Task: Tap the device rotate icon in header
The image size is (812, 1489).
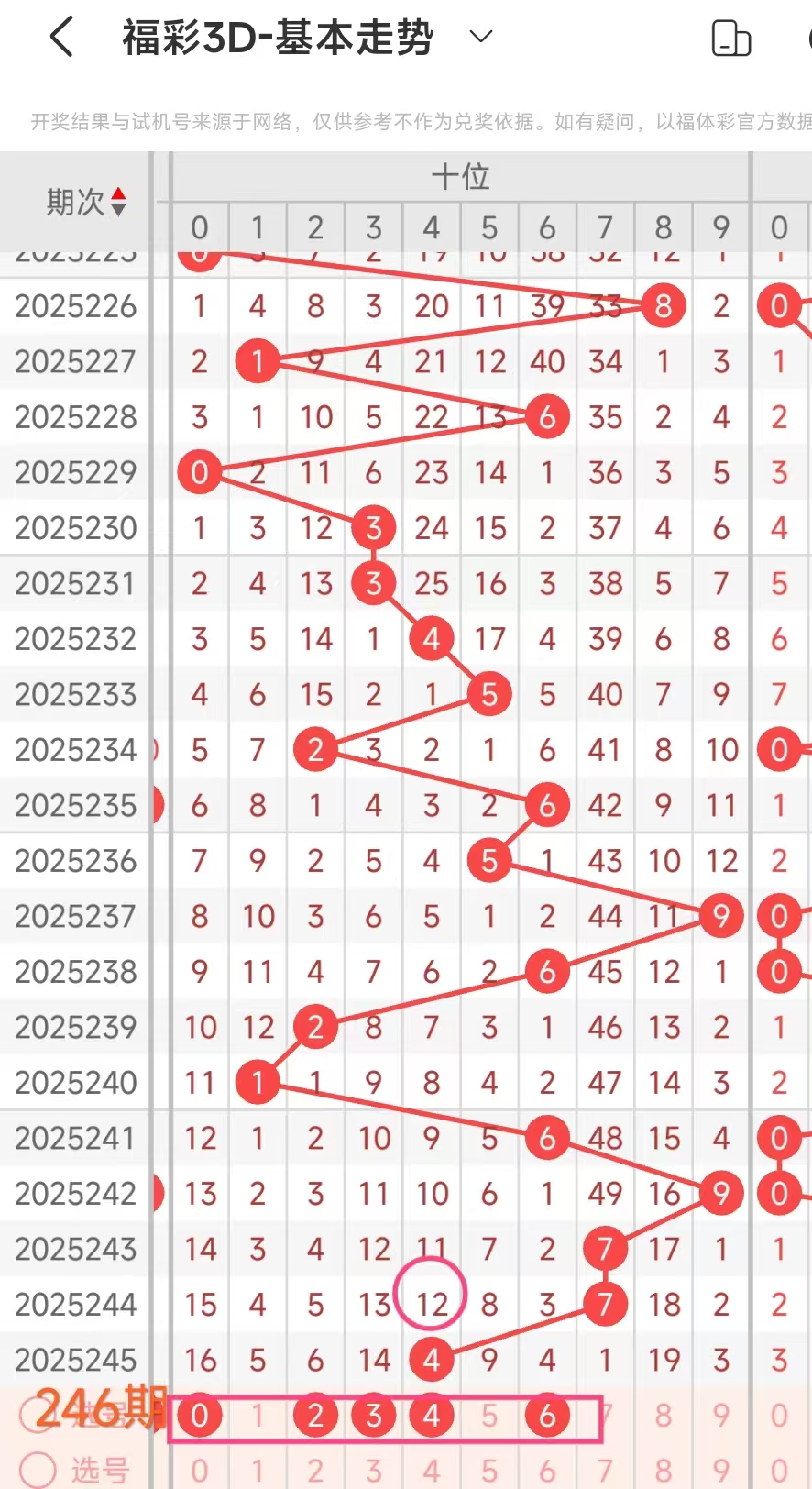Action: [730, 39]
